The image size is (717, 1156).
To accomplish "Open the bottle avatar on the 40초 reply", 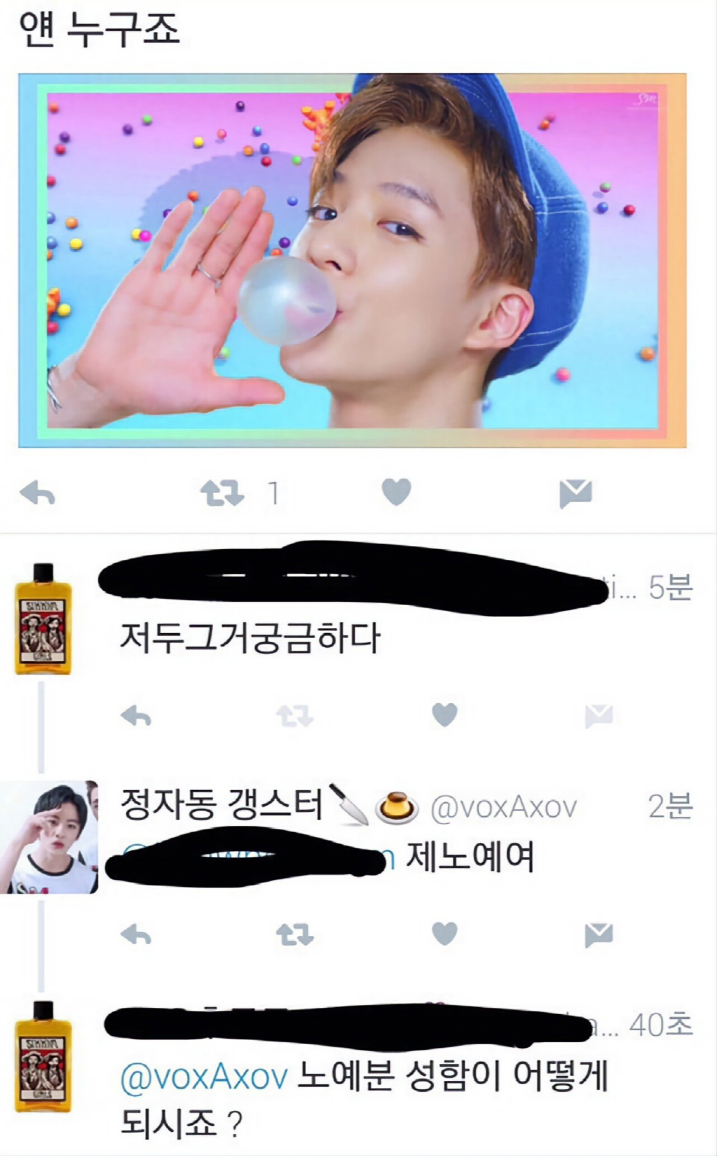I will pyautogui.click(x=43, y=1056).
